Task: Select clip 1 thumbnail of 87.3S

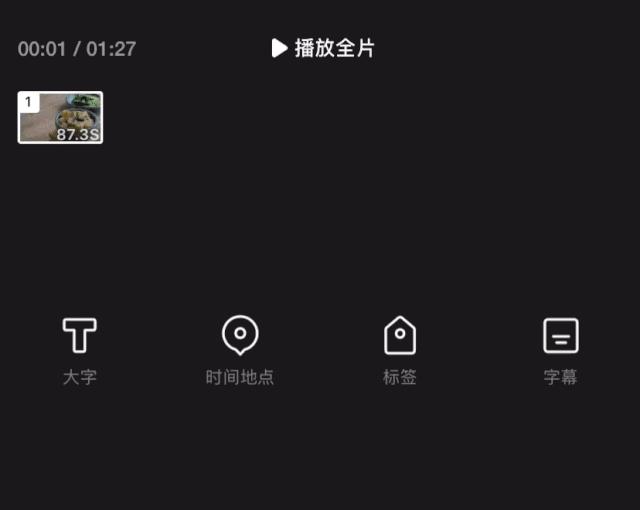Action: coord(60,118)
